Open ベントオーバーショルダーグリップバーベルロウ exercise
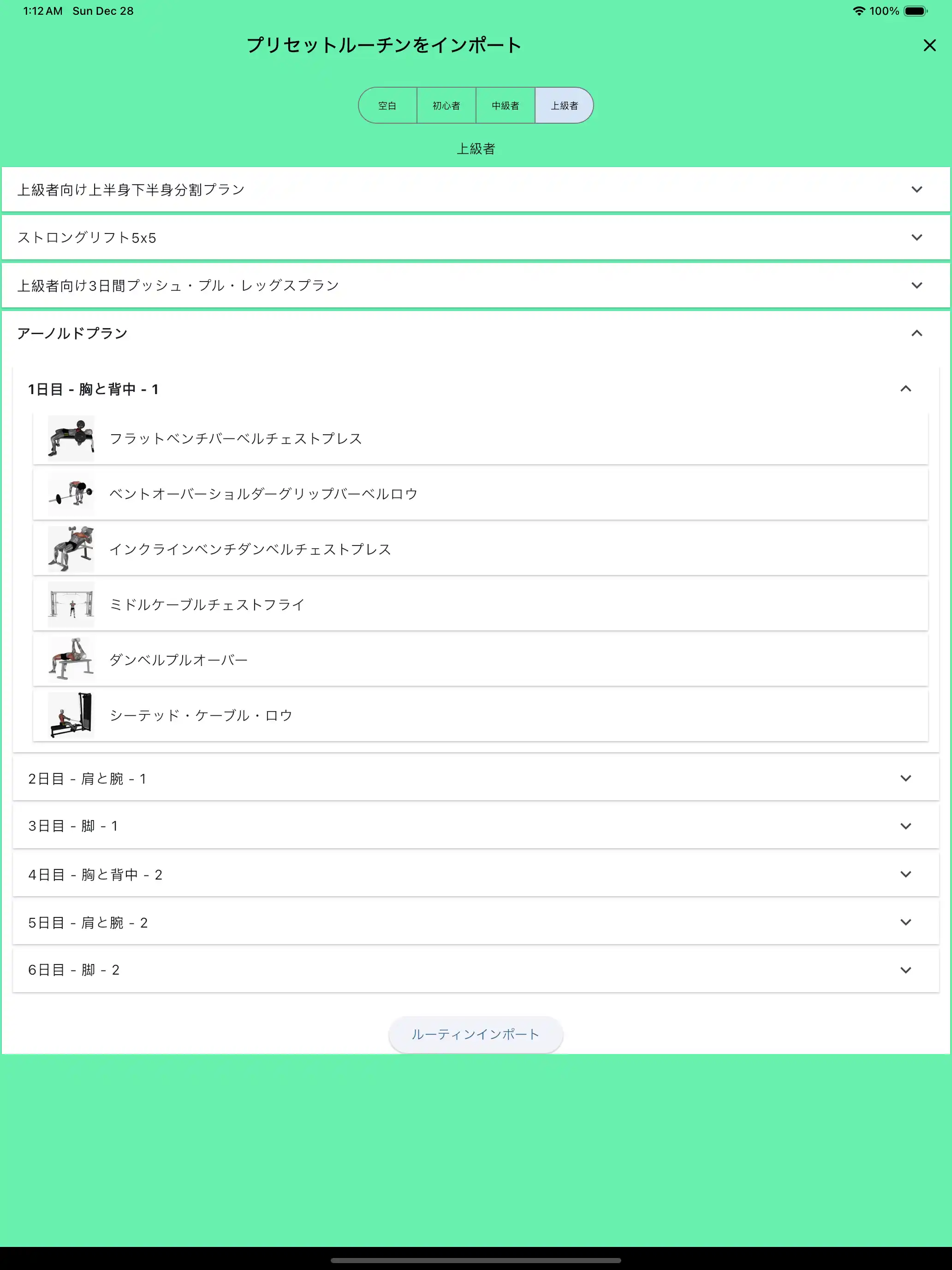The height and width of the screenshot is (1270, 952). click(480, 494)
